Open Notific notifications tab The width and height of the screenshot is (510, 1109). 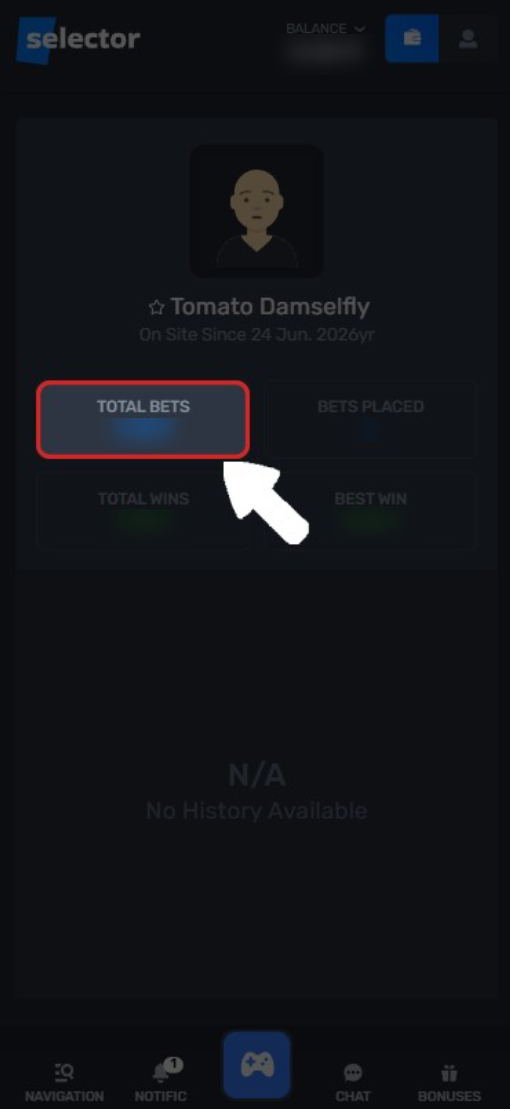pyautogui.click(x=161, y=1083)
